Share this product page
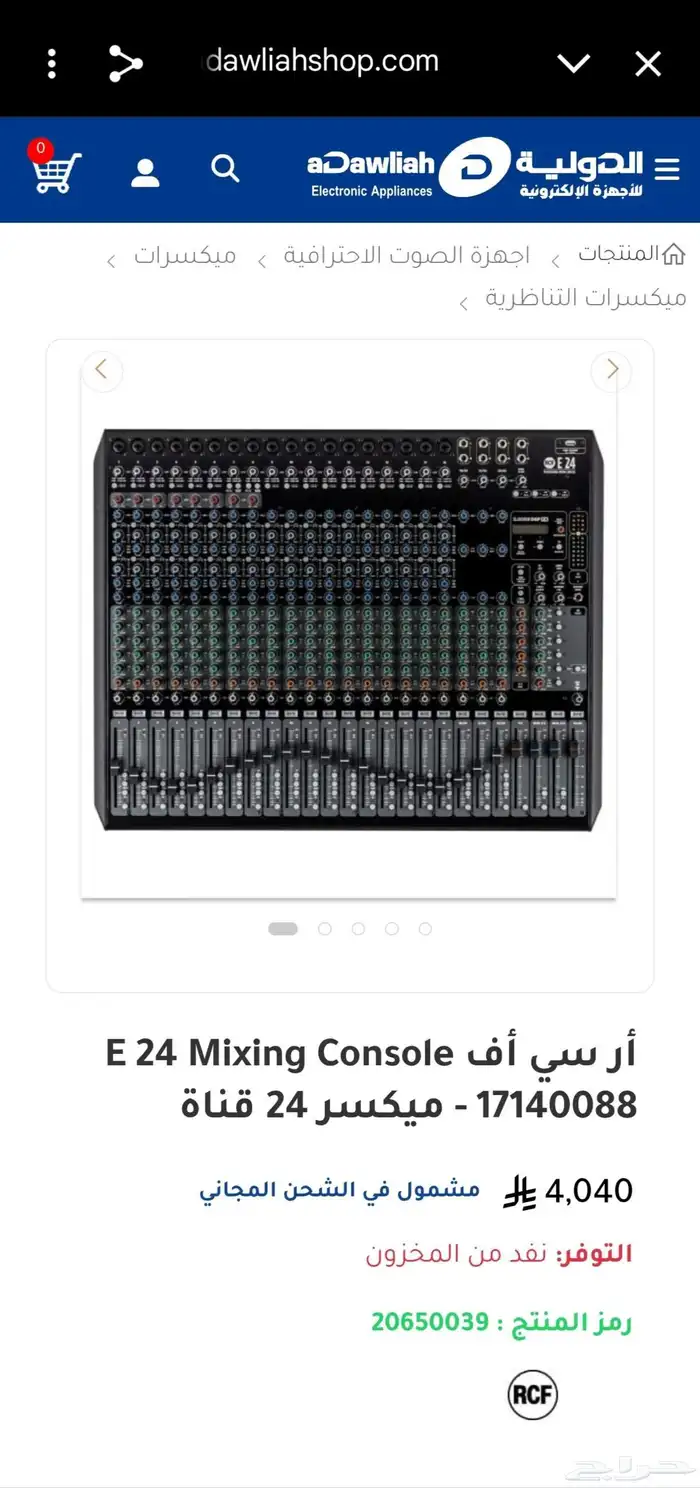 coord(126,65)
